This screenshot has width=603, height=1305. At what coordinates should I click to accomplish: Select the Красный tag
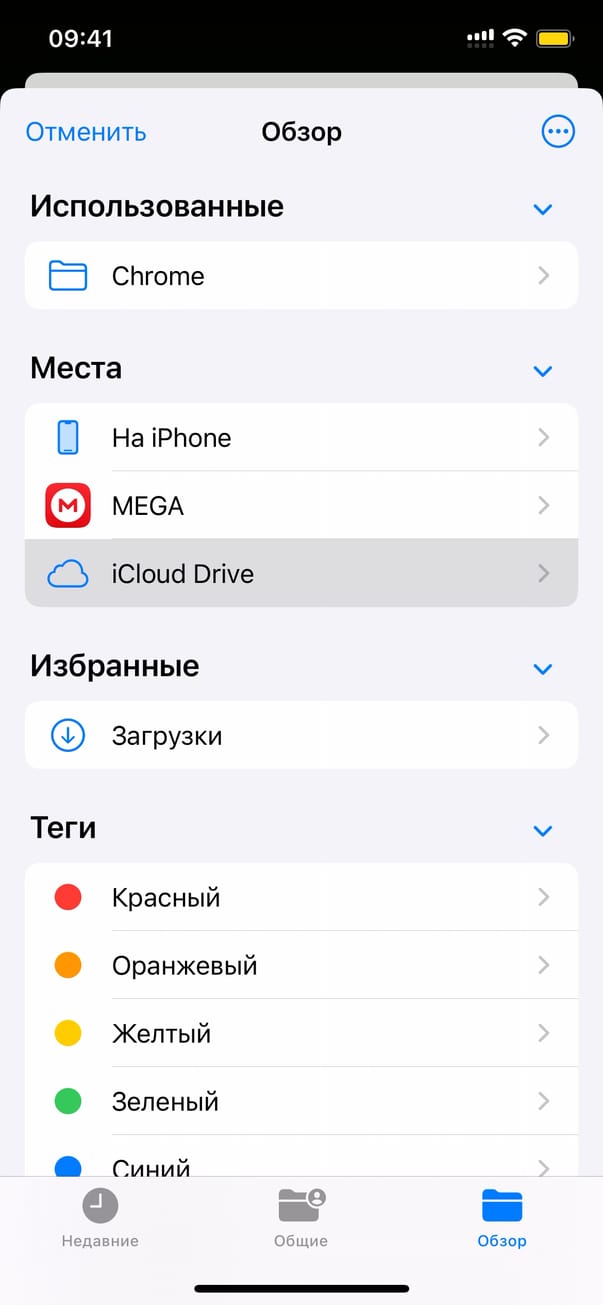pyautogui.click(x=300, y=898)
